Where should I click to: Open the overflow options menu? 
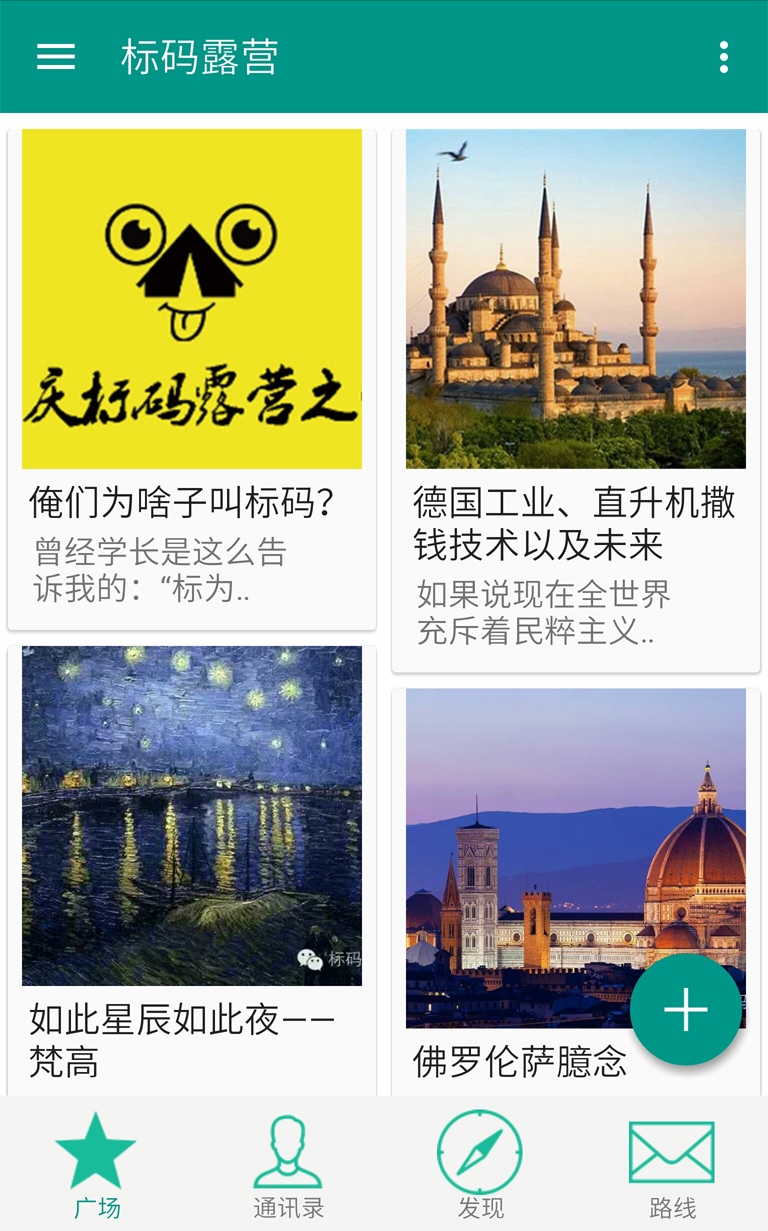723,57
